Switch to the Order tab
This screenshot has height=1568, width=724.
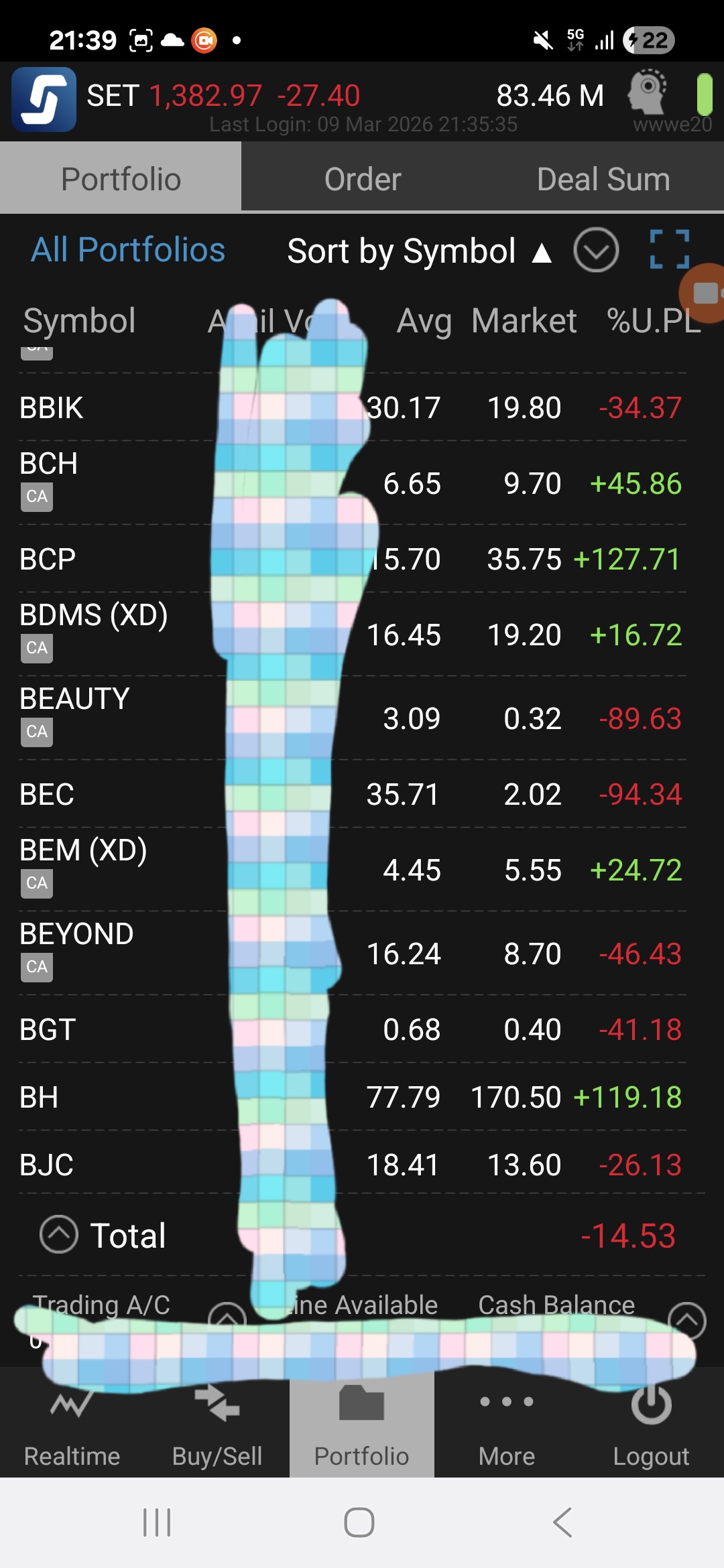pyautogui.click(x=363, y=178)
